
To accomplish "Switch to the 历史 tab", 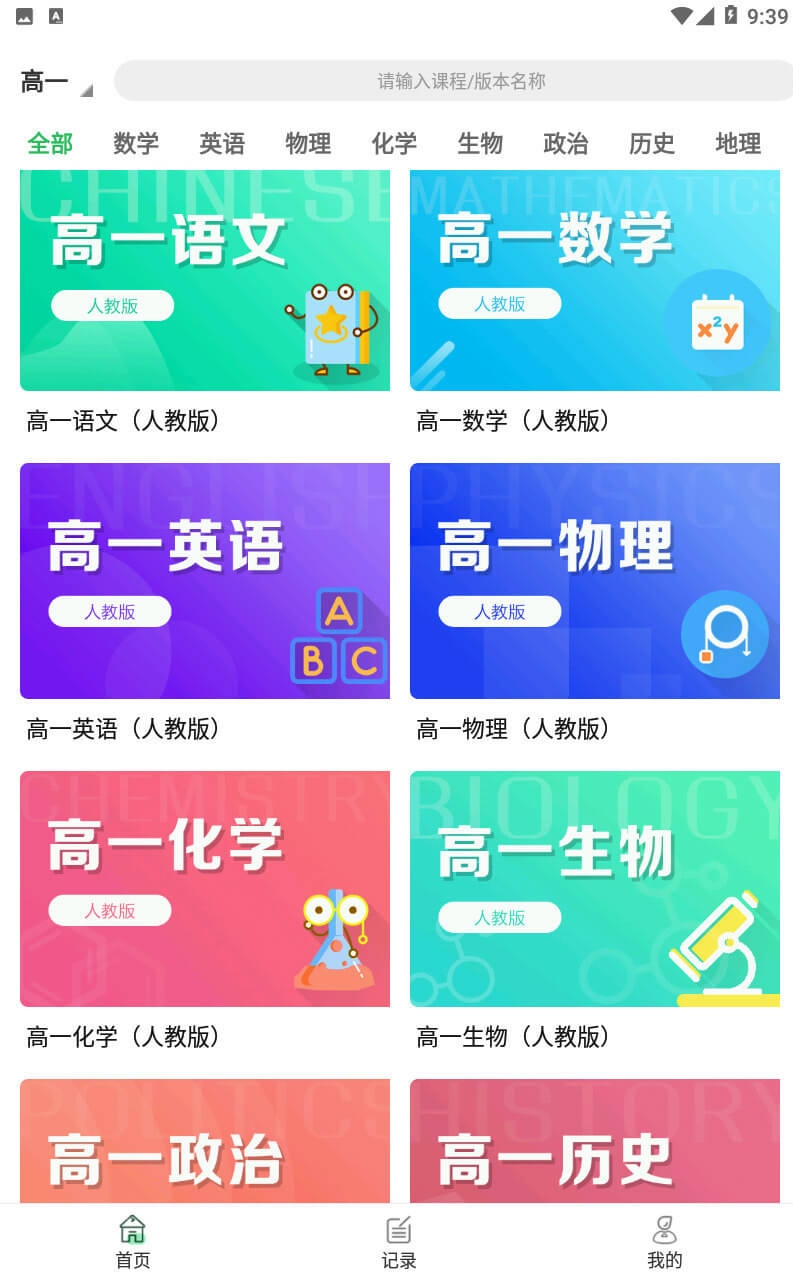I will coord(652,144).
